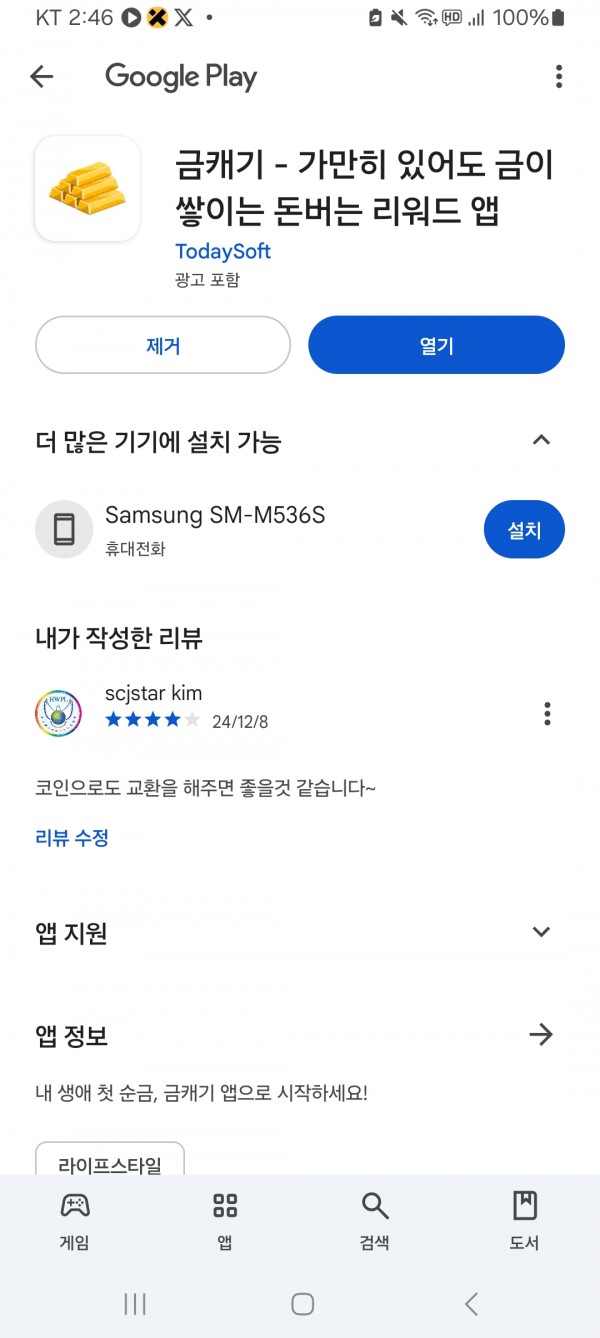Open 앱 정보 details with the arrow
The image size is (600, 1338).
[541, 1035]
